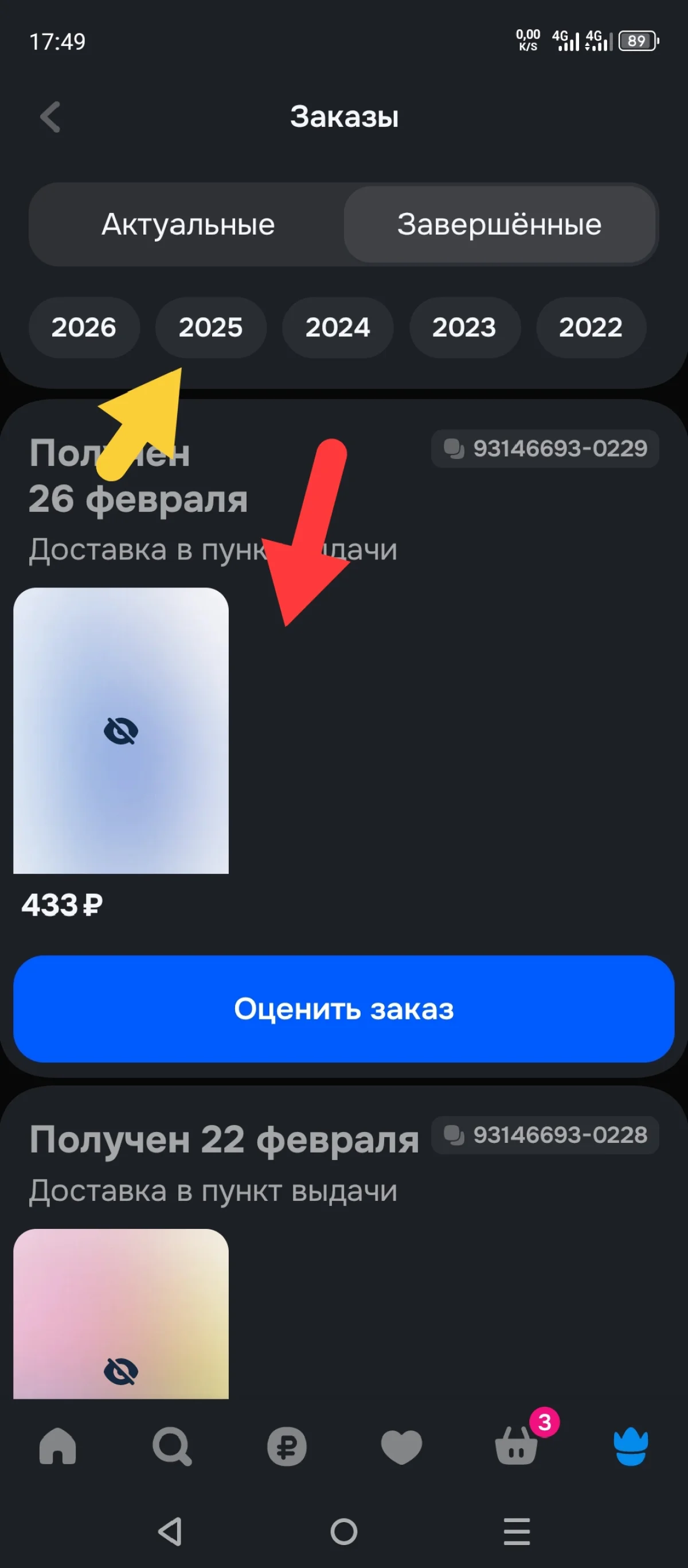
Task: Copy order number 93146693-0228
Action: coord(545,1135)
